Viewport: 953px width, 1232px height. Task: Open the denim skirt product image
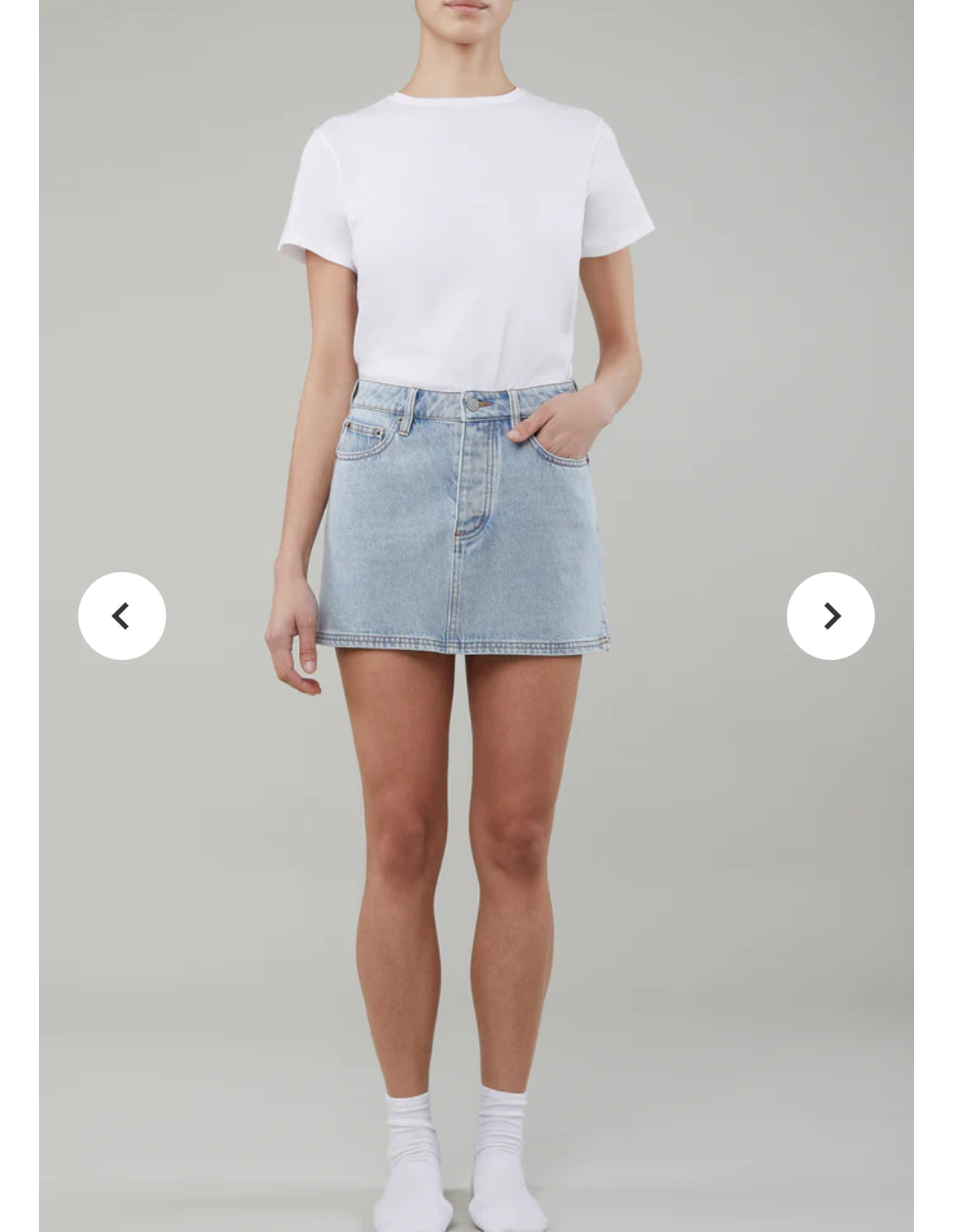coord(462,521)
